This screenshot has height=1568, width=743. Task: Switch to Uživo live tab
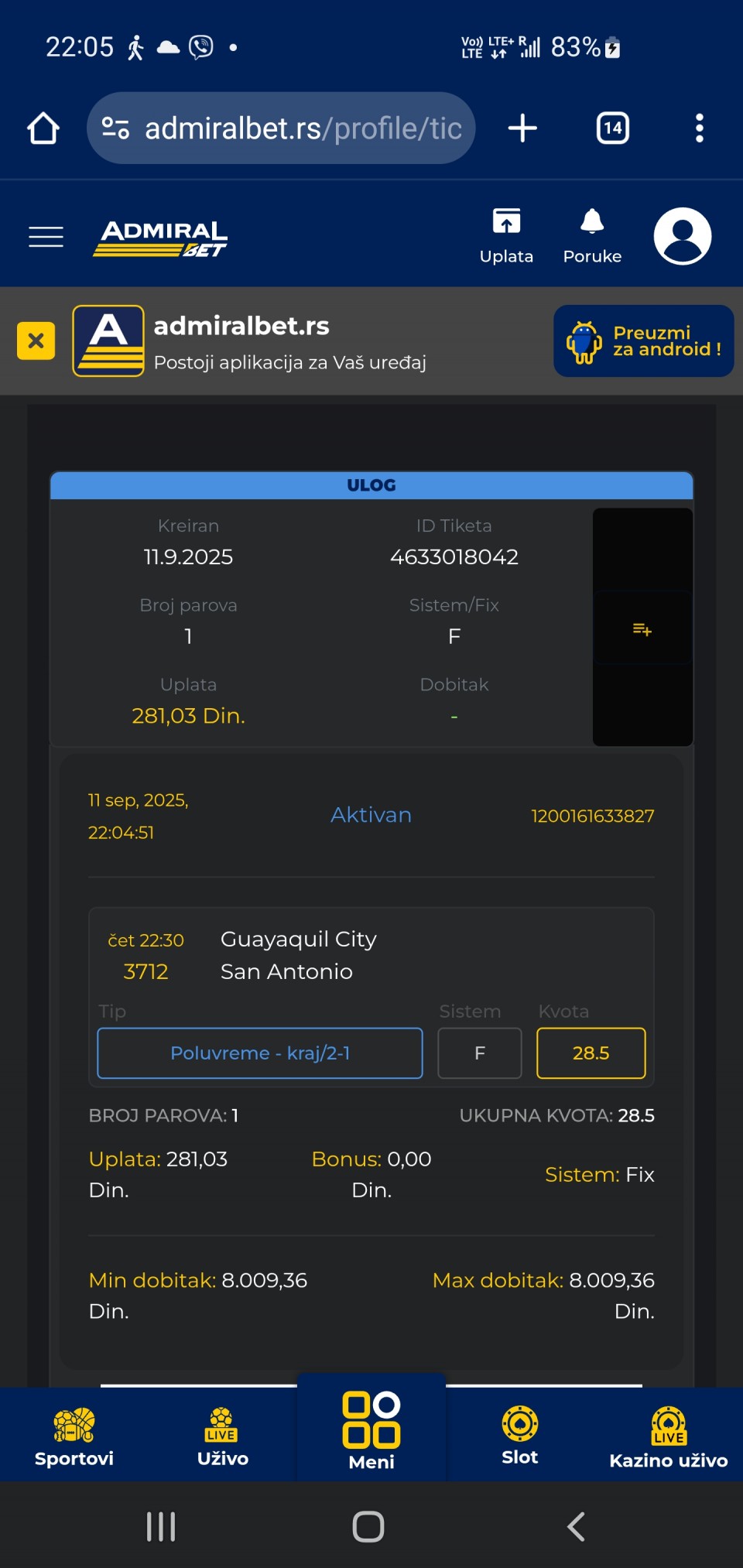[222, 1436]
